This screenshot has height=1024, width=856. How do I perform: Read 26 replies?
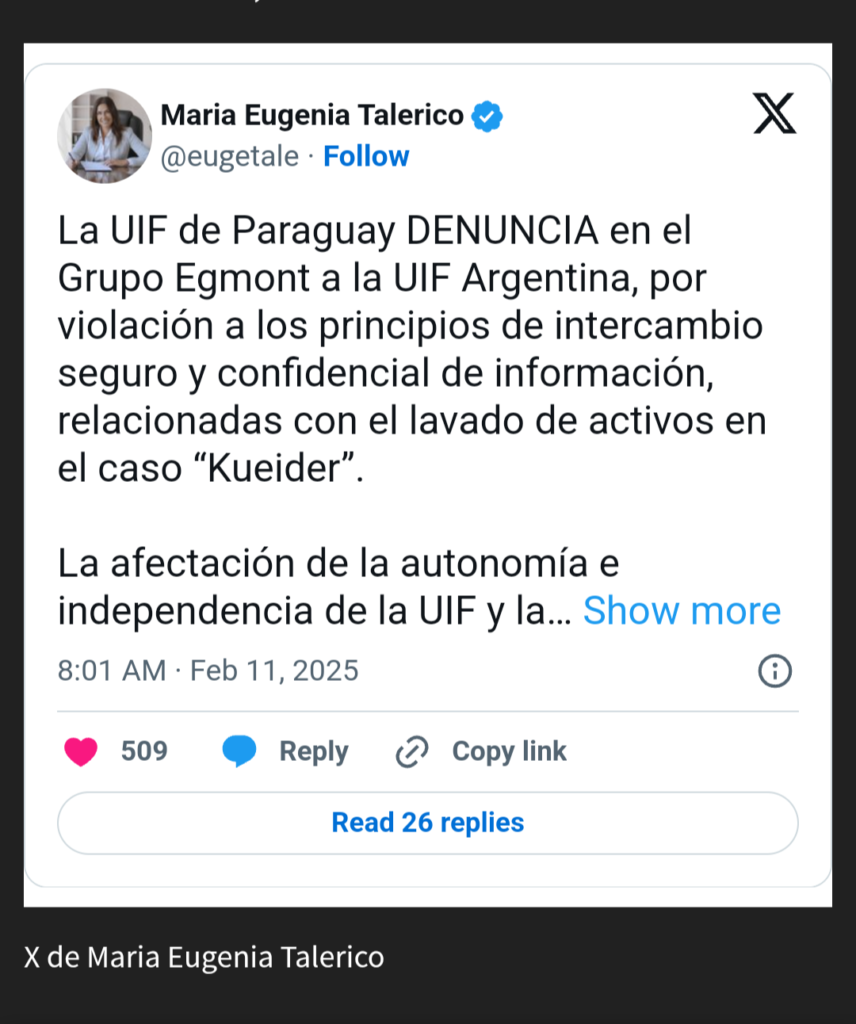coord(428,823)
